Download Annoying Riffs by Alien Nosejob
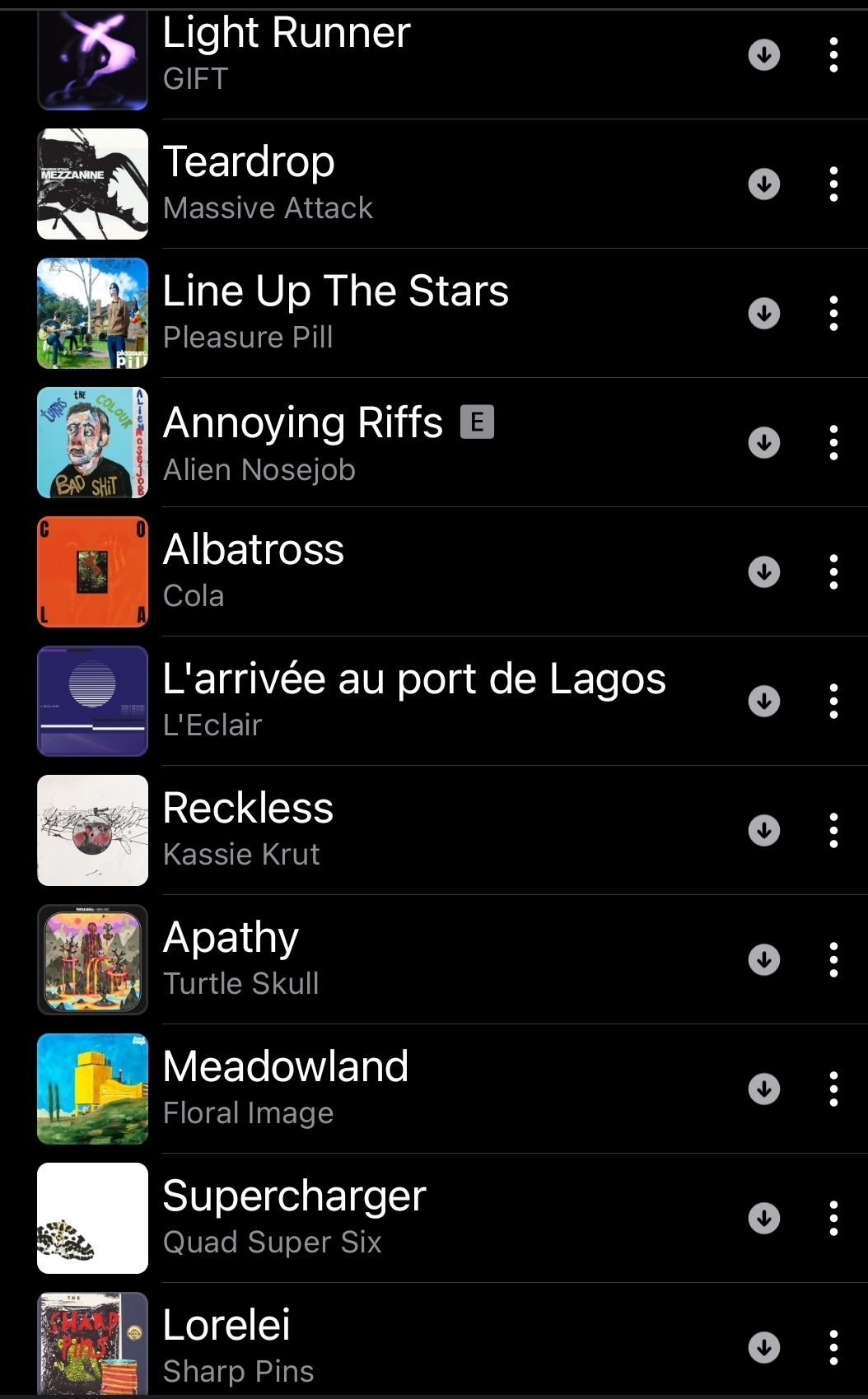Image resolution: width=868 pixels, height=1399 pixels. 763,442
